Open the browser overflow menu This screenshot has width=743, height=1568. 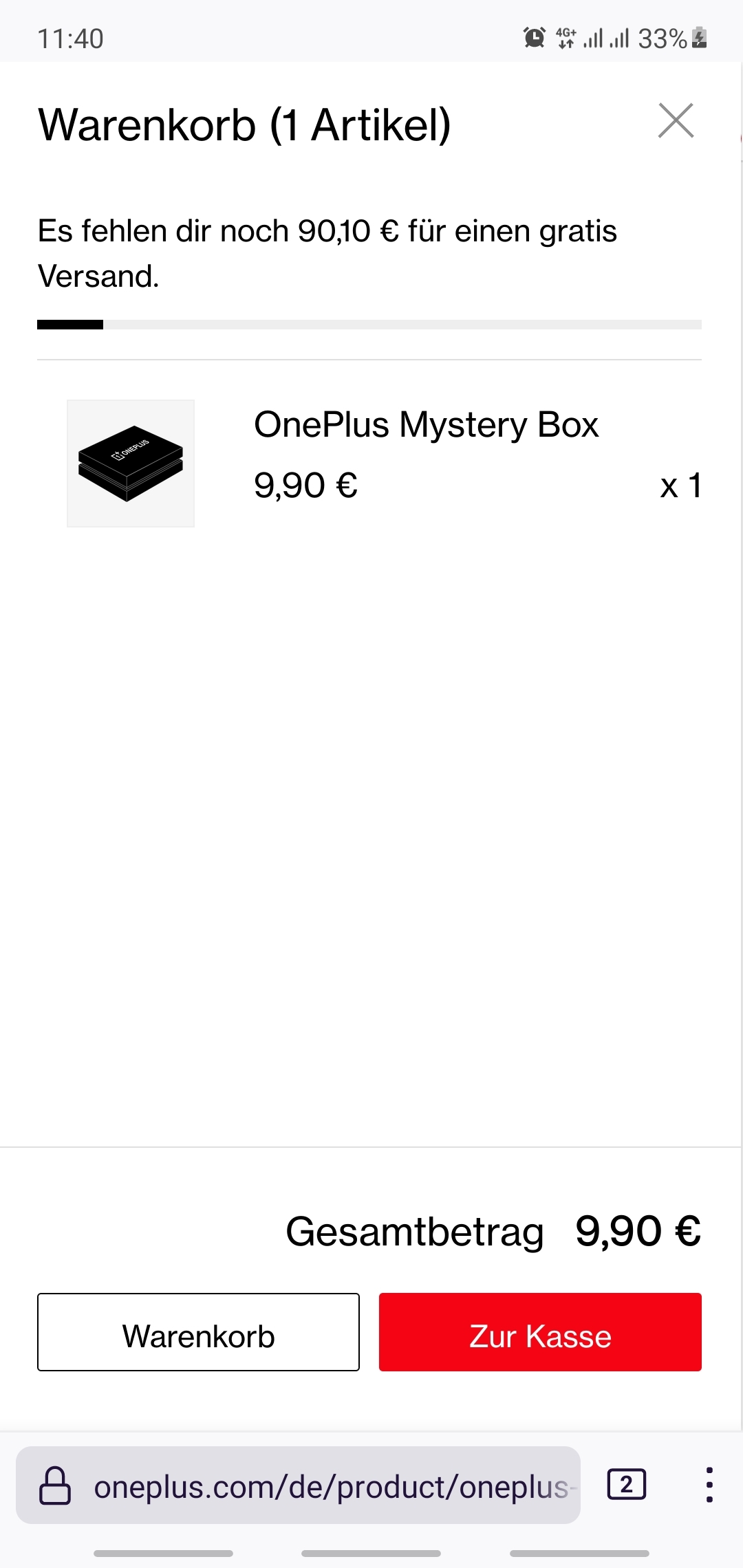click(x=709, y=1485)
